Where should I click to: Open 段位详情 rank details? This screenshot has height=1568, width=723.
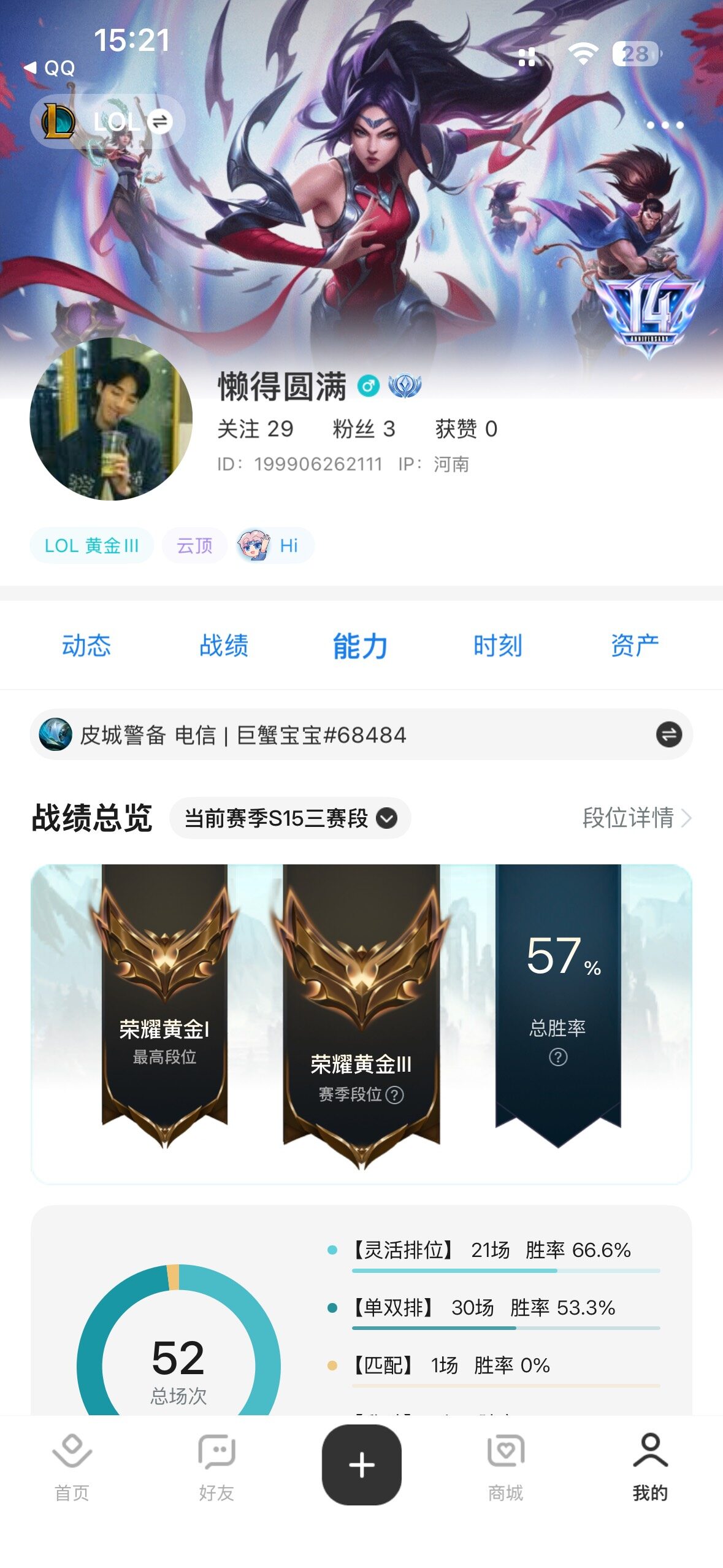click(636, 818)
